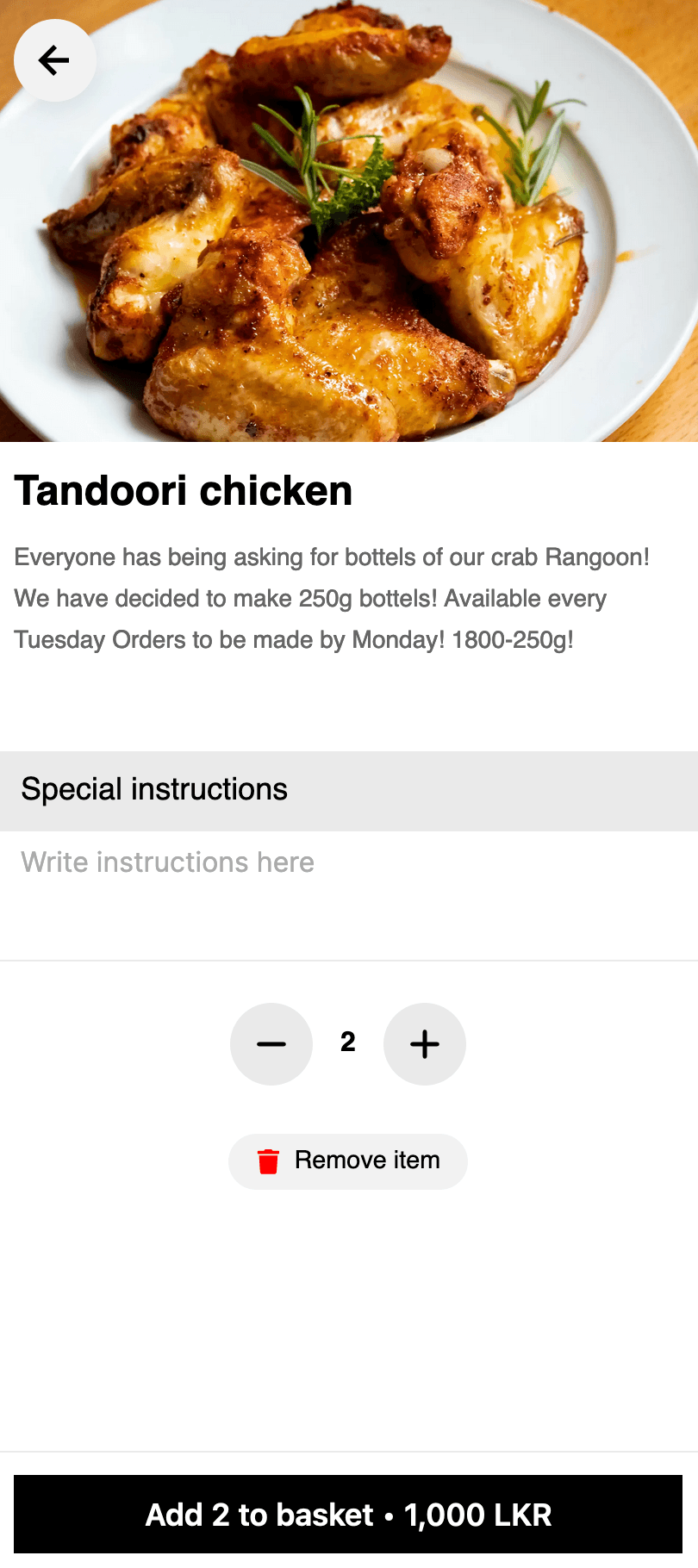Remove item from the order
This screenshot has height=1568, width=698.
[348, 1161]
